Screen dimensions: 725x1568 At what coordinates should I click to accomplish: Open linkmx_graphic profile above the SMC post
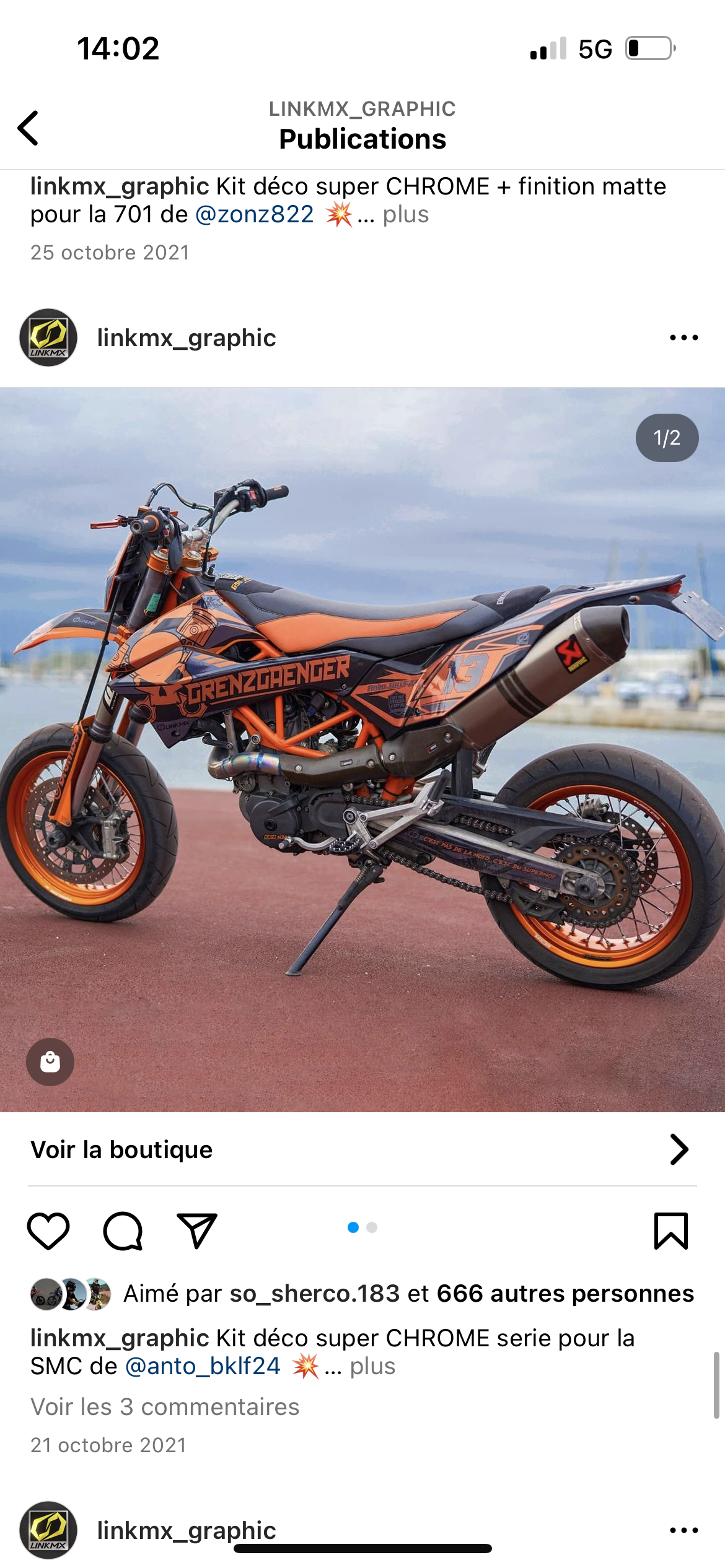tap(186, 338)
